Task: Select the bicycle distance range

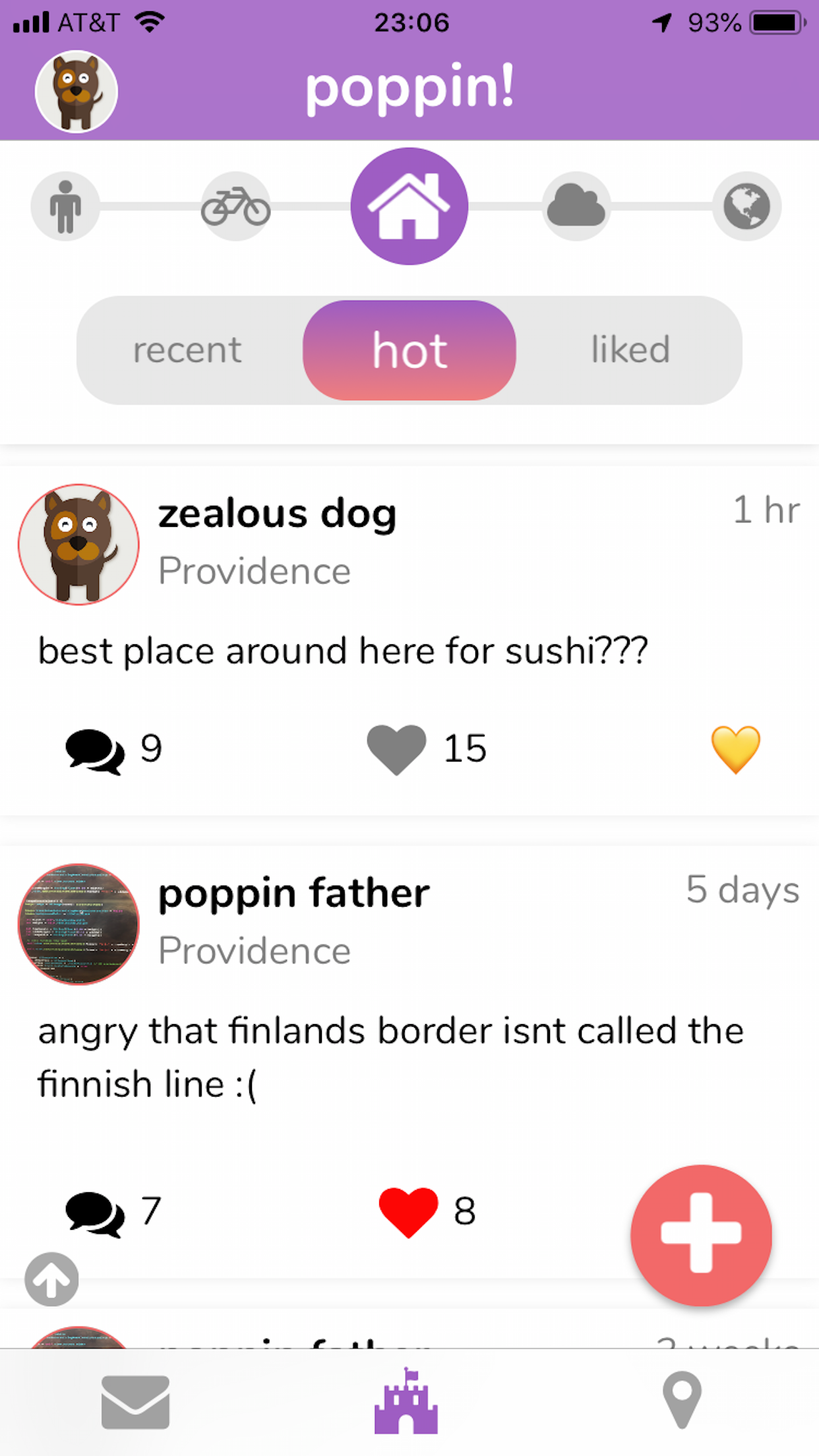Action: pos(235,206)
